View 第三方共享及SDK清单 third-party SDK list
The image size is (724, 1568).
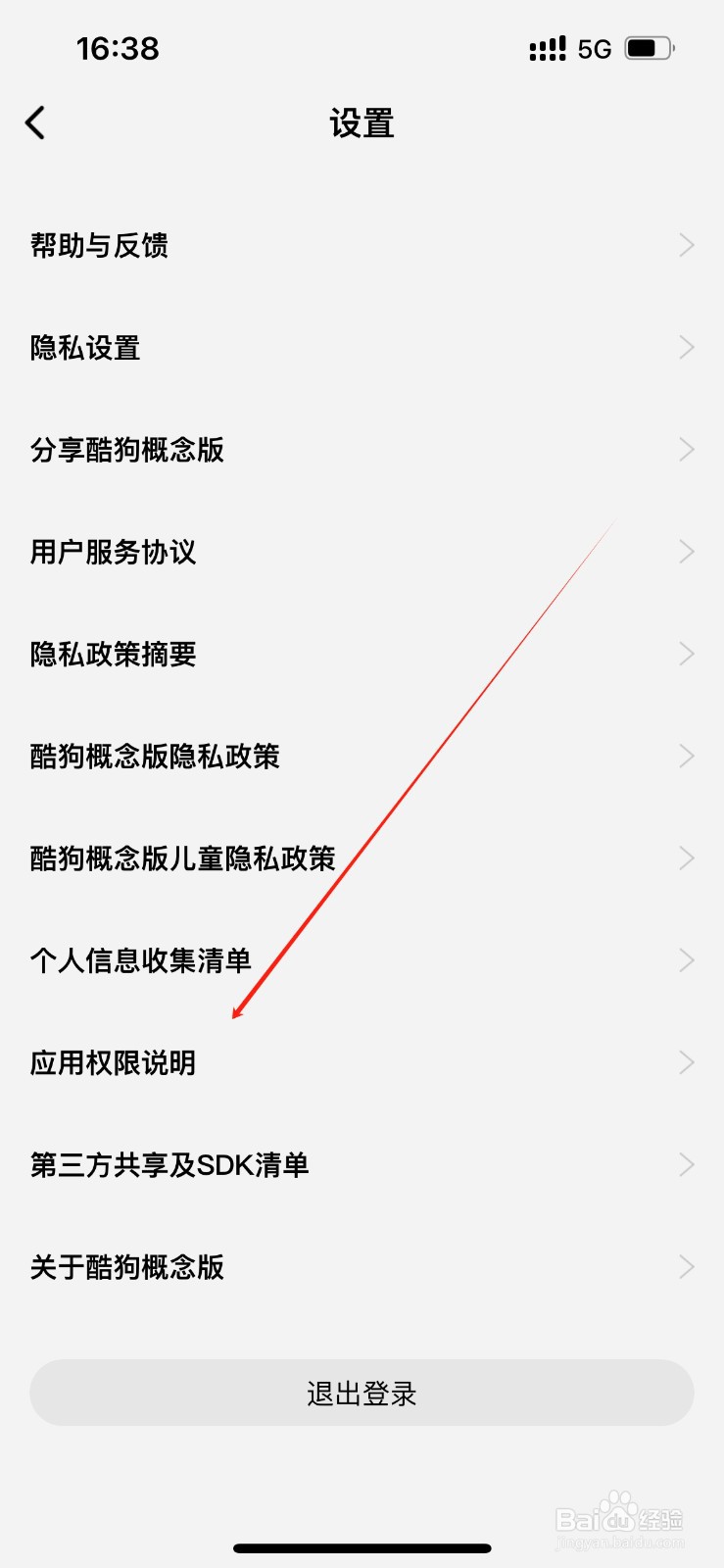coord(169,1164)
